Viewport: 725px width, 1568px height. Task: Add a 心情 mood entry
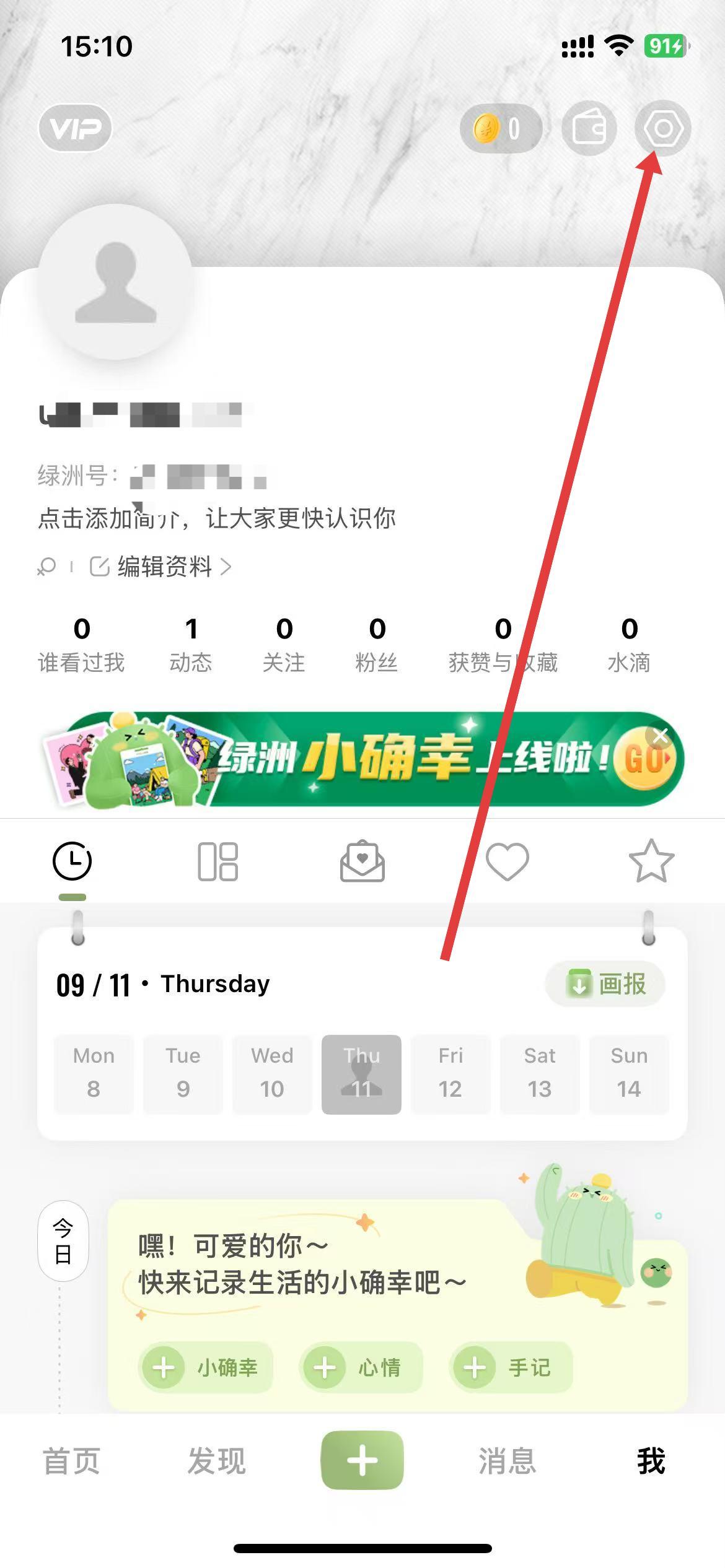[361, 1367]
